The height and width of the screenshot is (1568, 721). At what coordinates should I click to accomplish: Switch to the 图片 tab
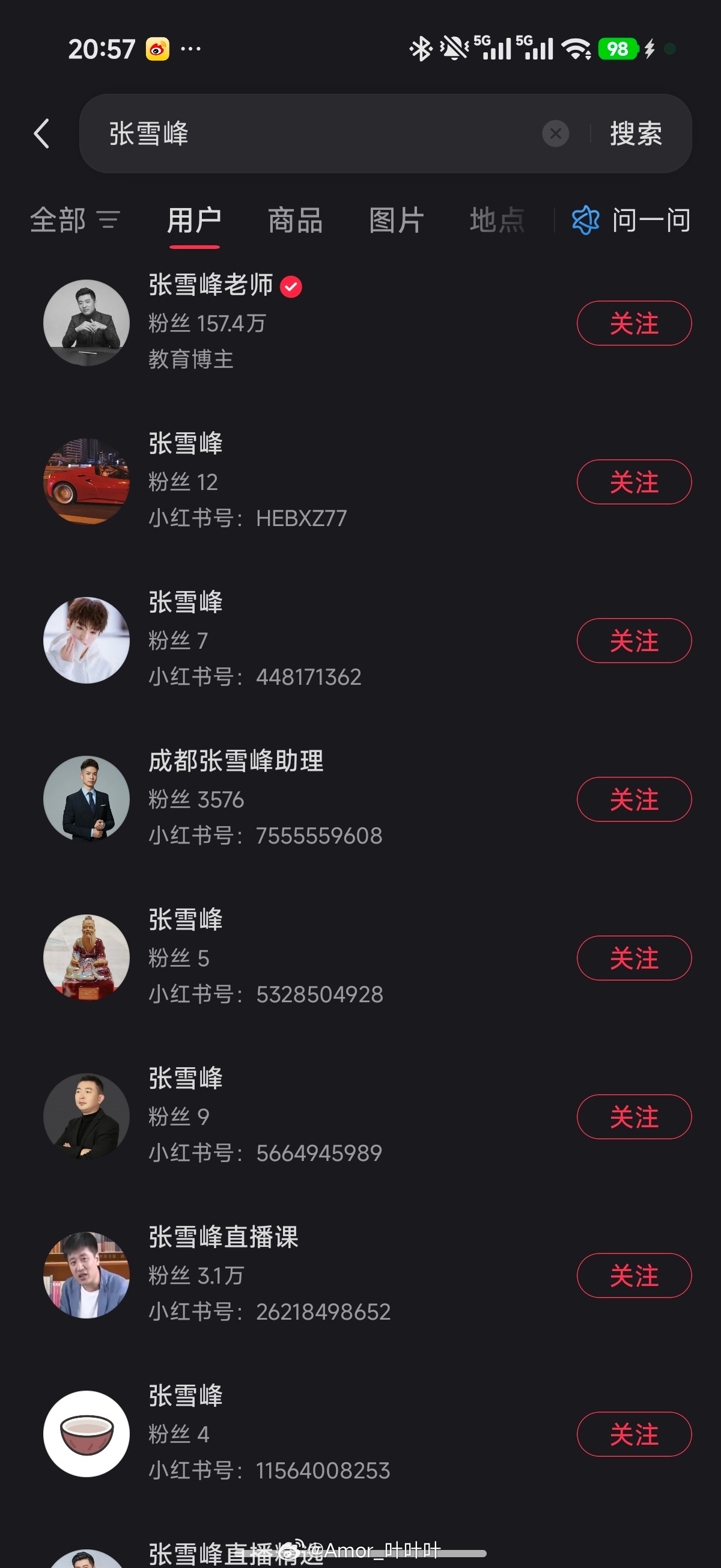coord(395,221)
